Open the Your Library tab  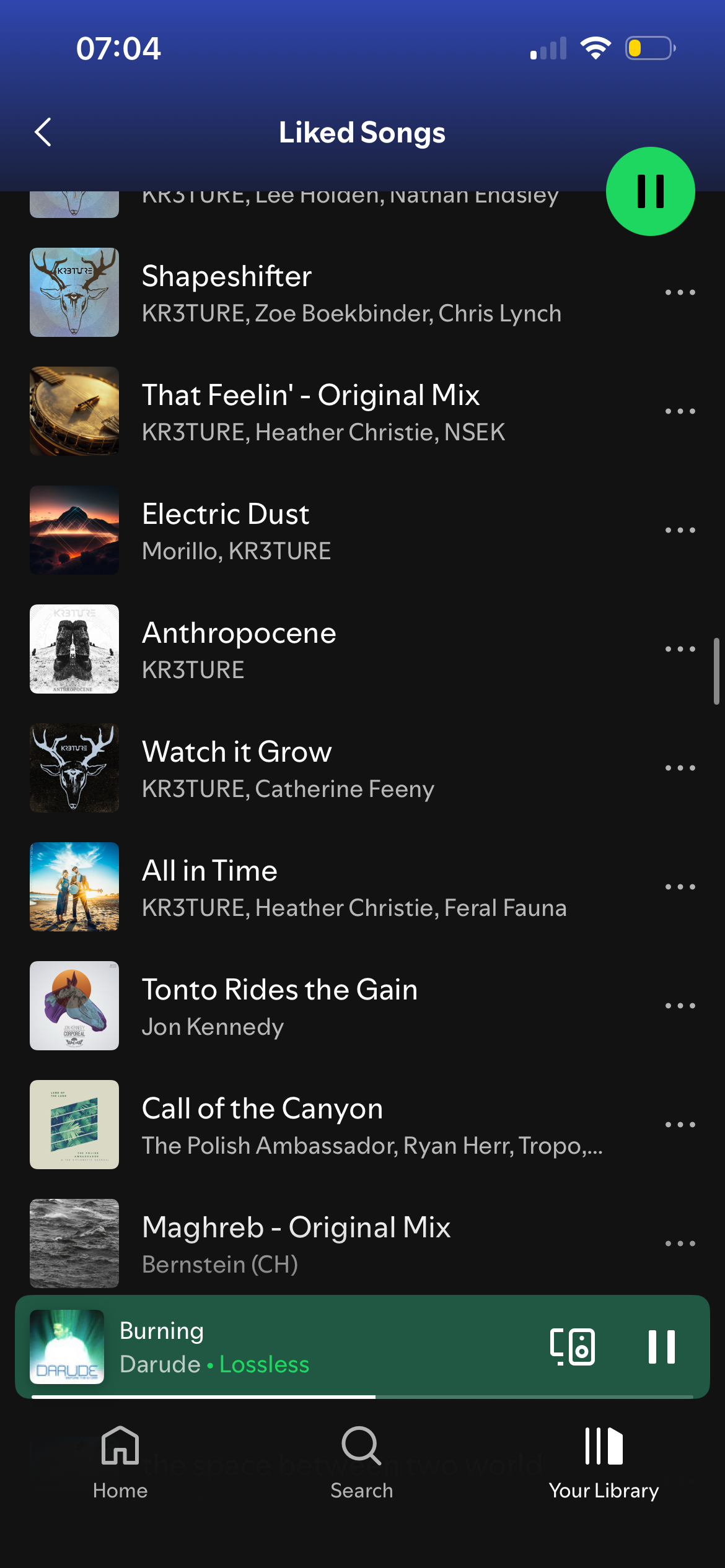point(604,1463)
